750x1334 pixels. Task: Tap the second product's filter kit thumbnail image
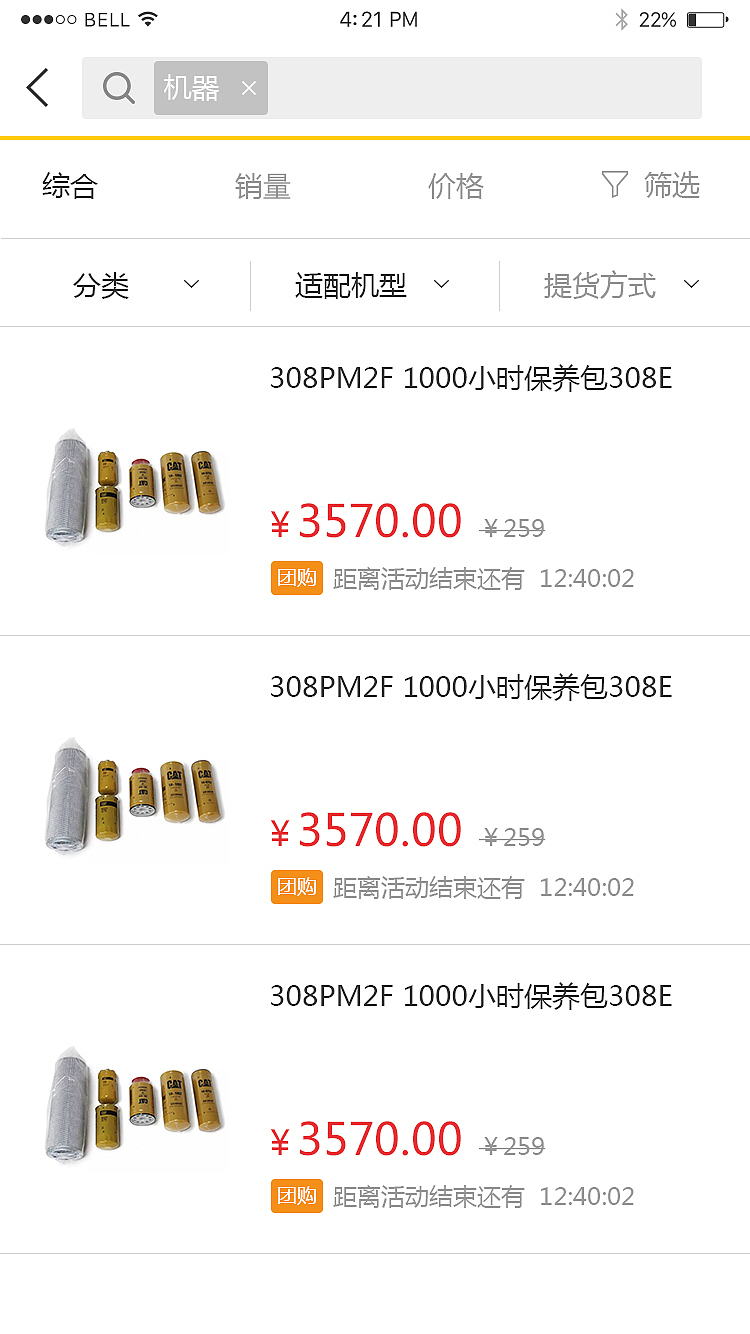pos(135,795)
